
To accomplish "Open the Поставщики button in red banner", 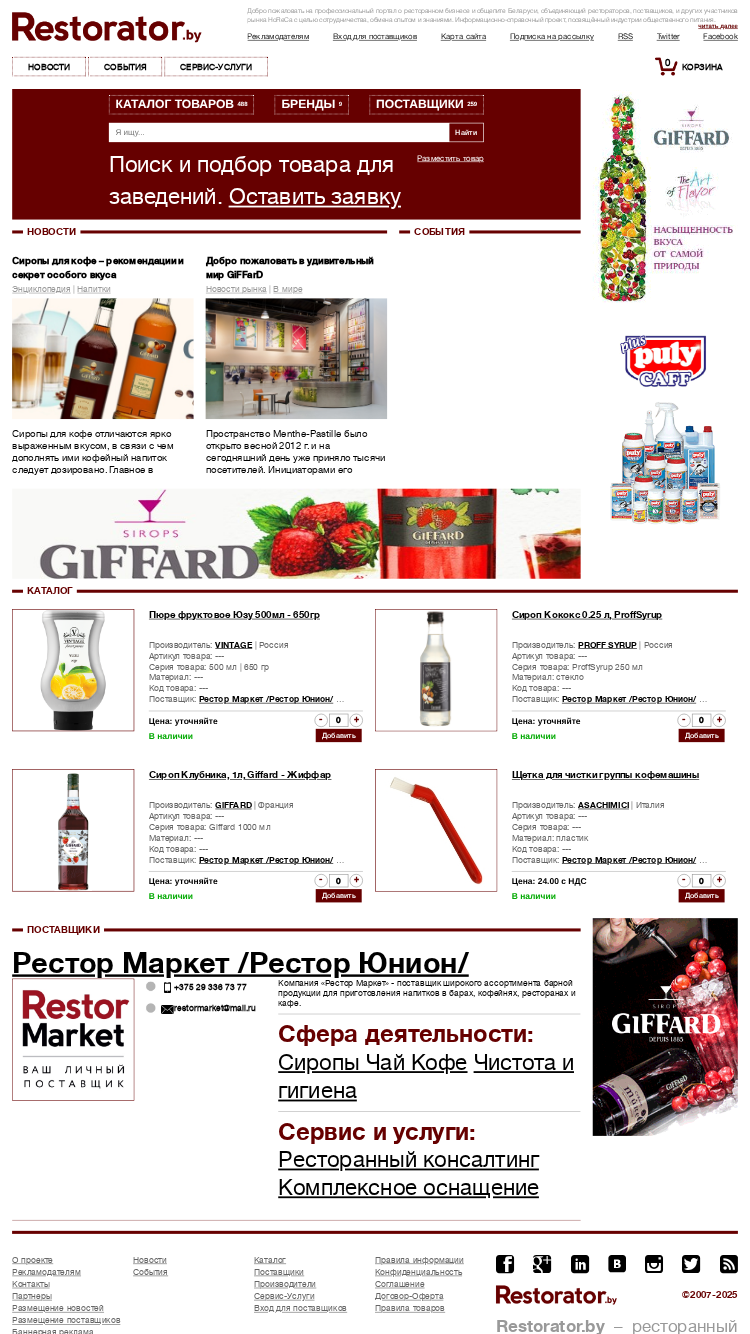I will (426, 104).
